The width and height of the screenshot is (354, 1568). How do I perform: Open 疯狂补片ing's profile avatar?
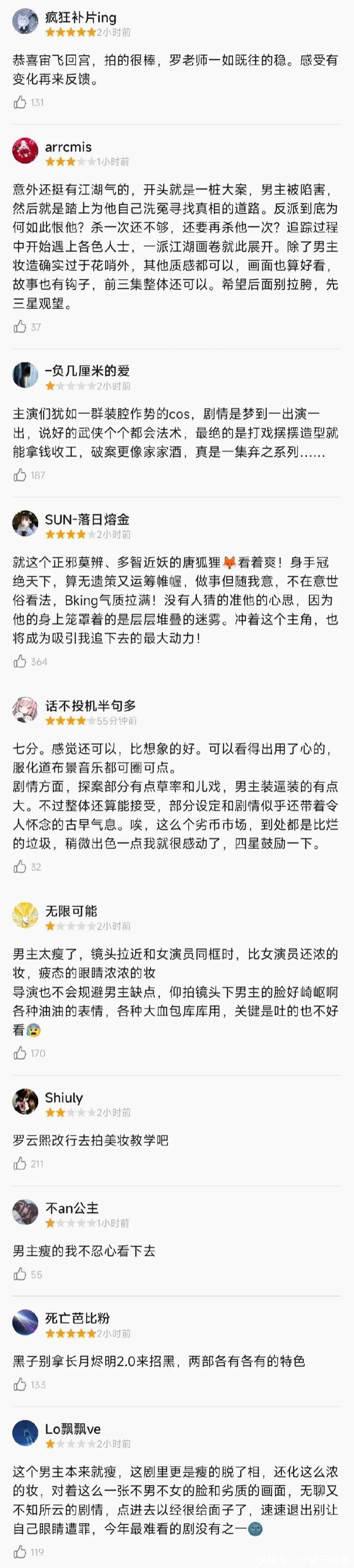25,23
